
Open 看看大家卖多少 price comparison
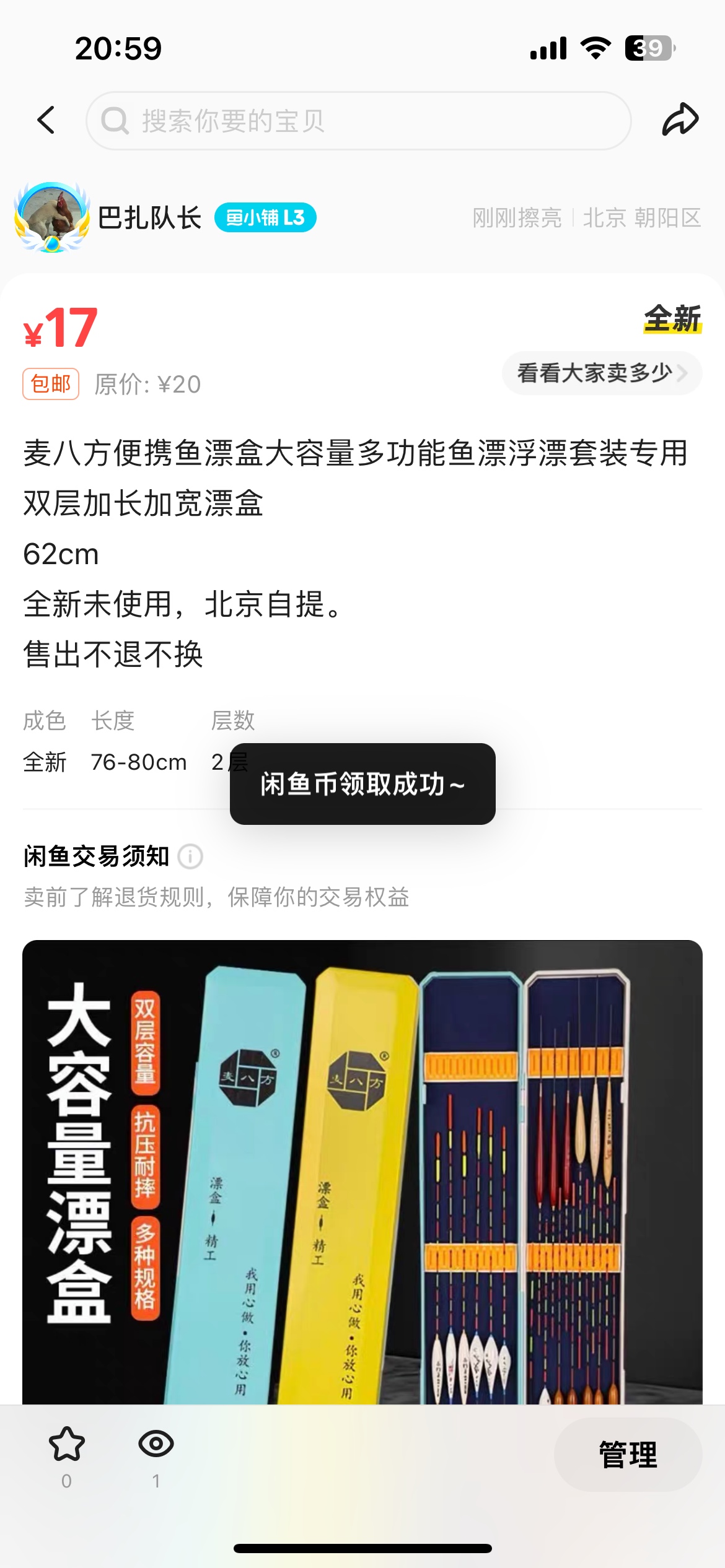(x=601, y=373)
